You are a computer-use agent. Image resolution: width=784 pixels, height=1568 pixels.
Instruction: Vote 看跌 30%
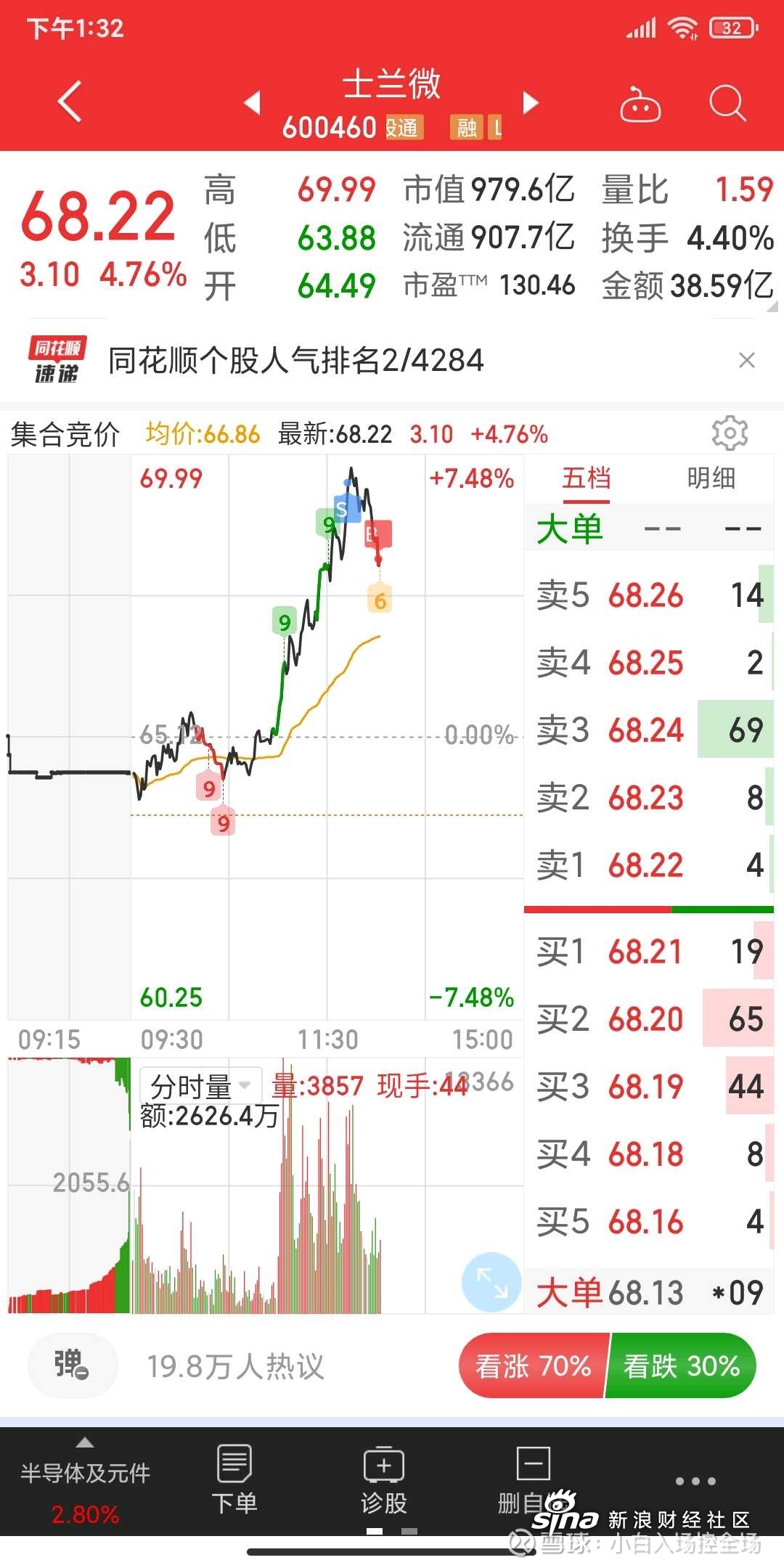tap(681, 1365)
